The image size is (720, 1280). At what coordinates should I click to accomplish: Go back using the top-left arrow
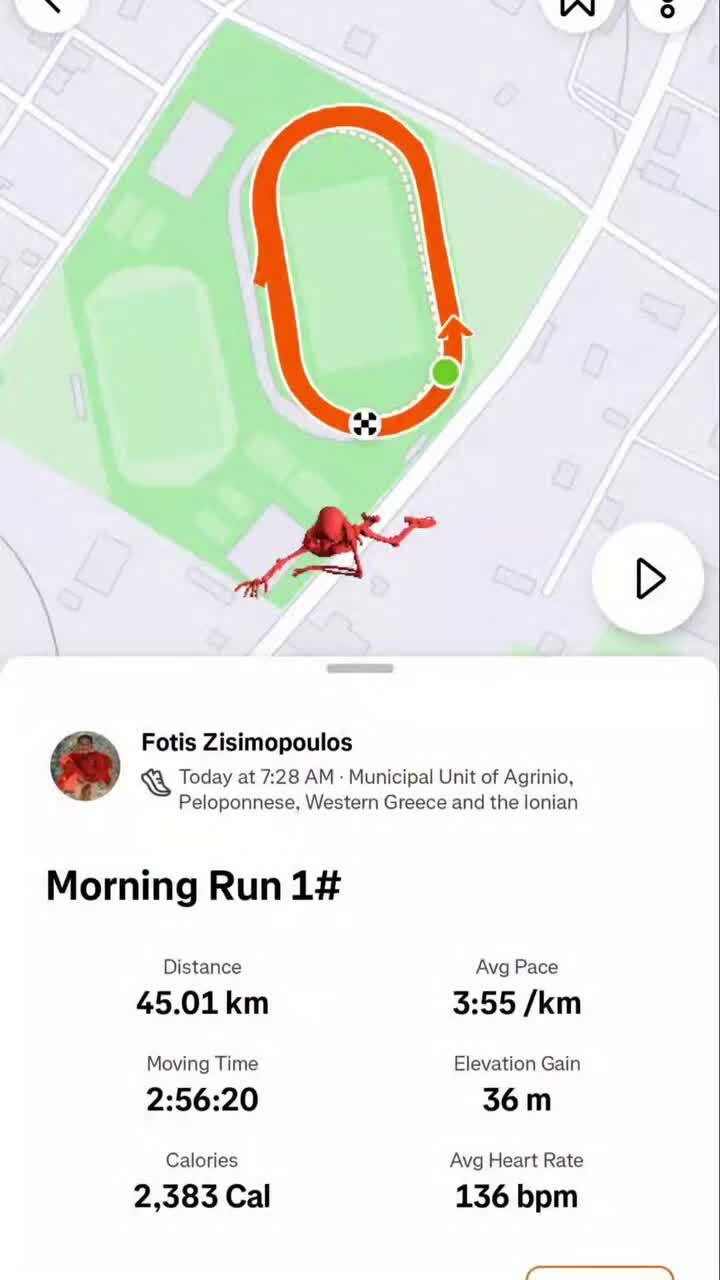(50, 6)
